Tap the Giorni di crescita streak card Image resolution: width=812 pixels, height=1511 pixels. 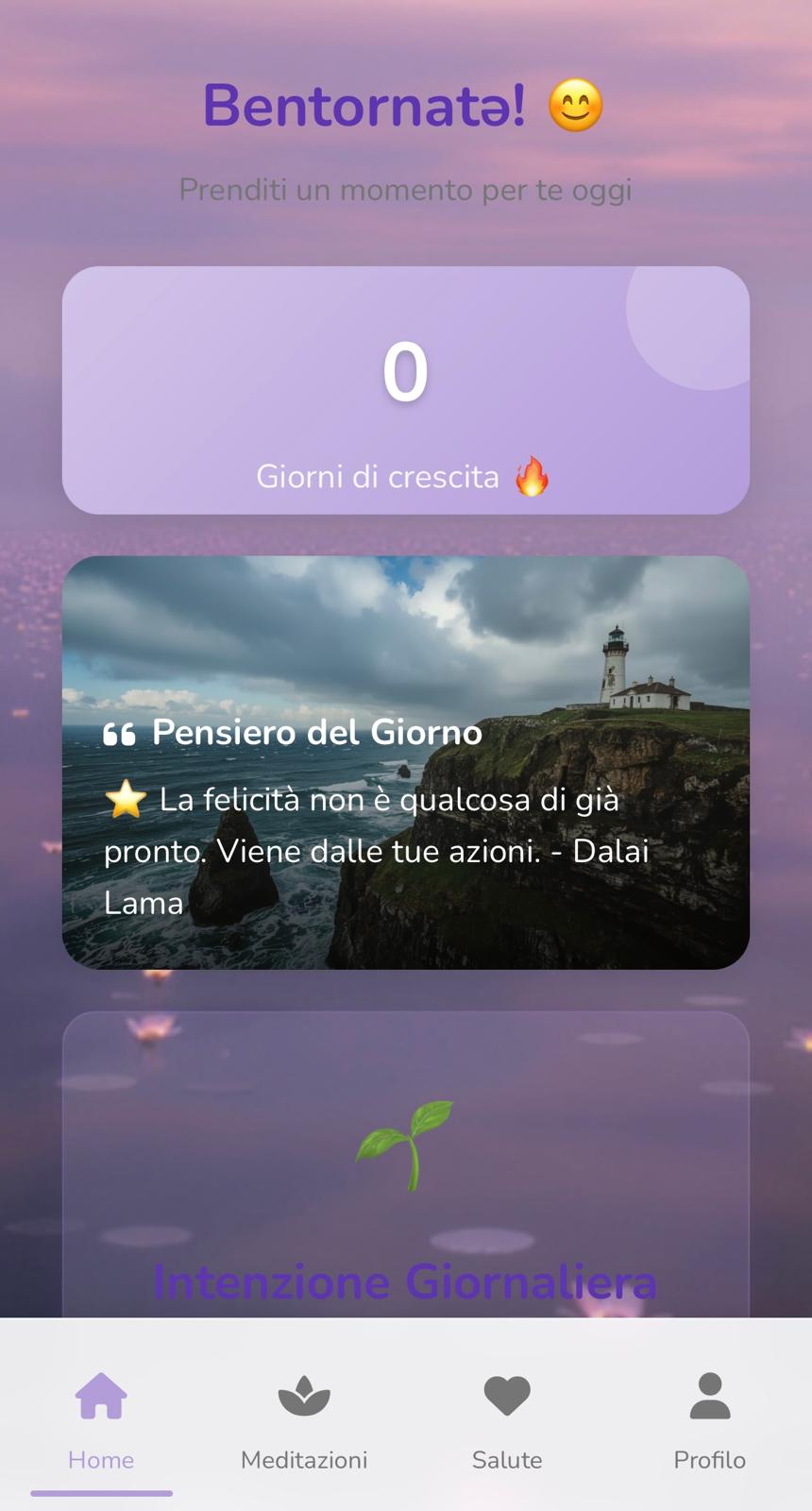coord(406,390)
